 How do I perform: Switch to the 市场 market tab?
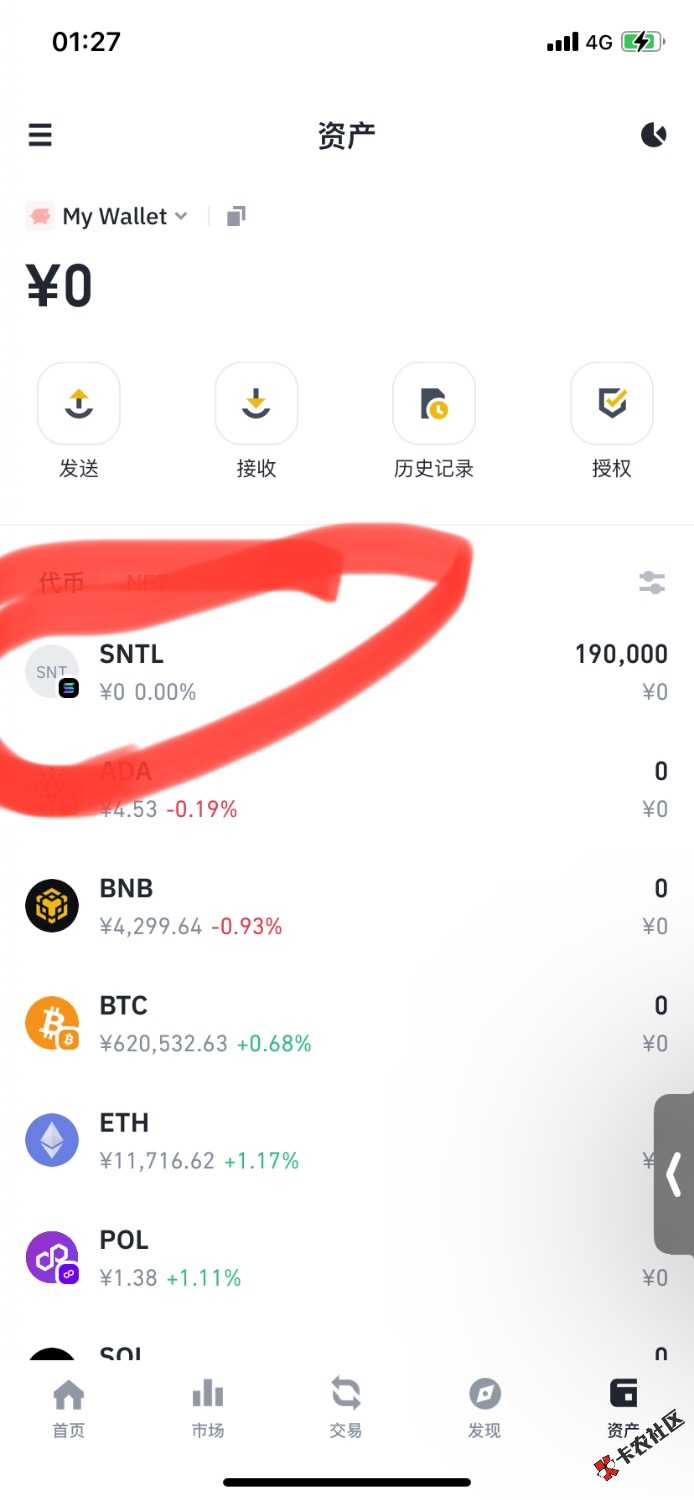[208, 1408]
